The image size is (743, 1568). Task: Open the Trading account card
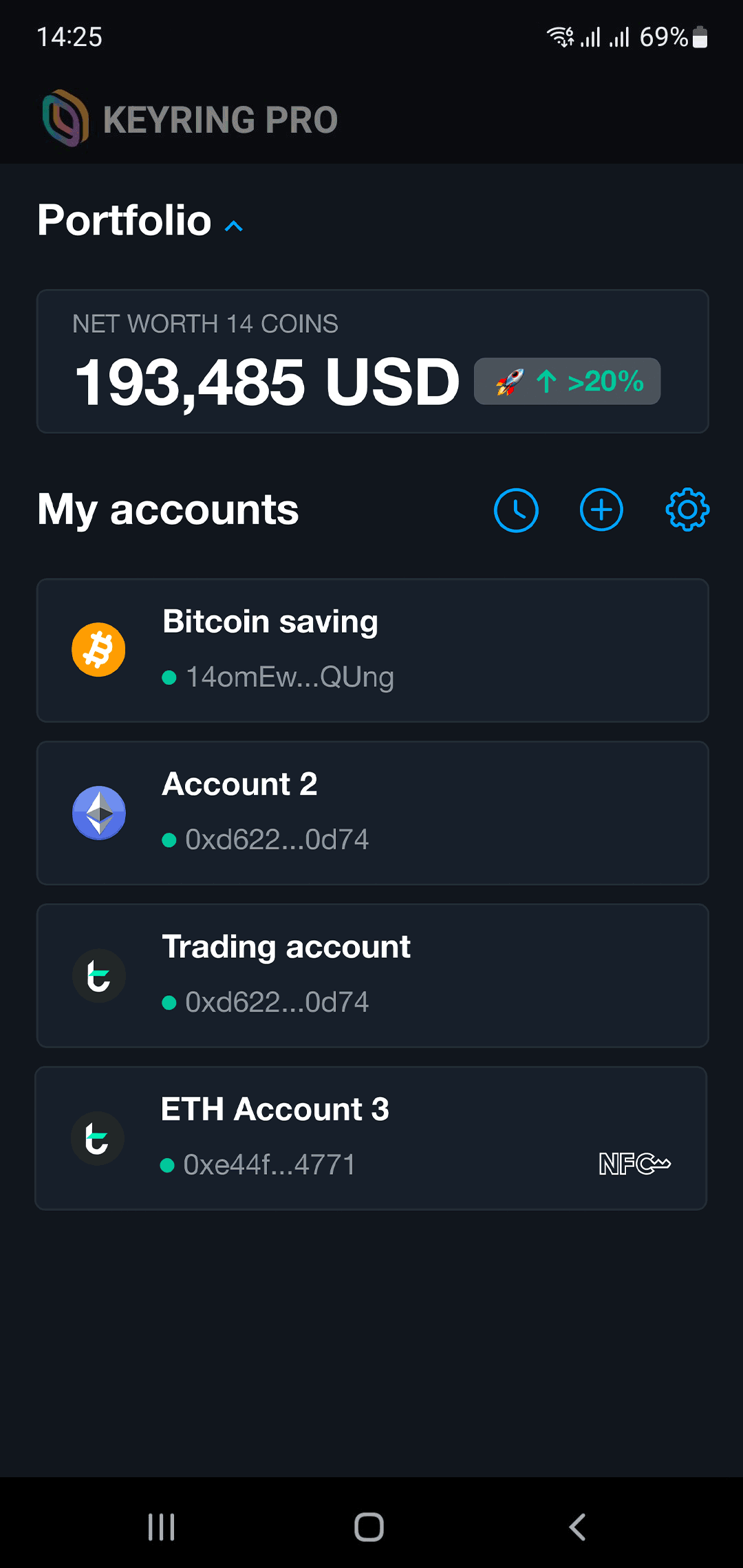pyautogui.click(x=372, y=976)
